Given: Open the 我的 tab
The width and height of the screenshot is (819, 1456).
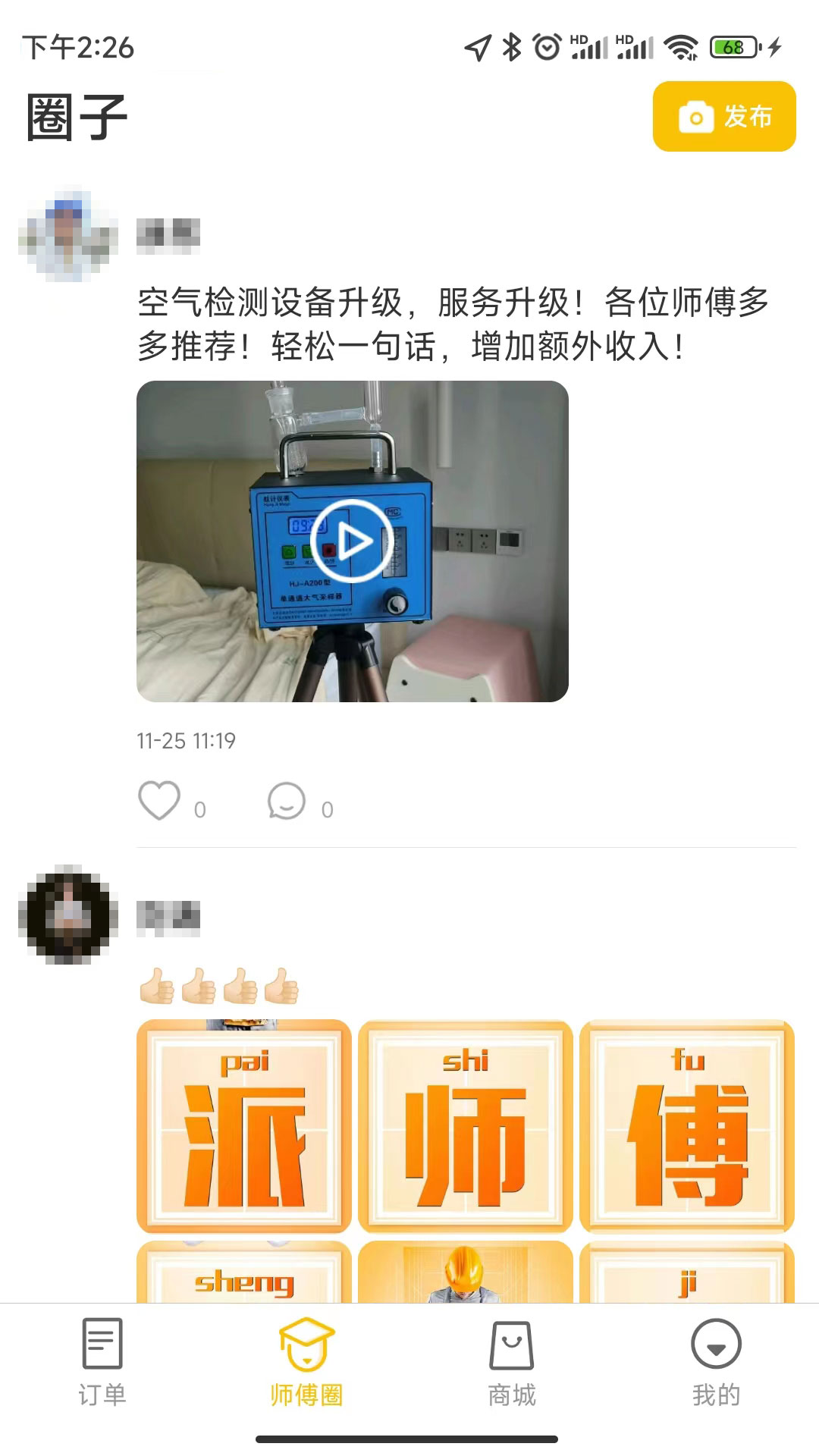Looking at the screenshot, I should [x=716, y=1363].
